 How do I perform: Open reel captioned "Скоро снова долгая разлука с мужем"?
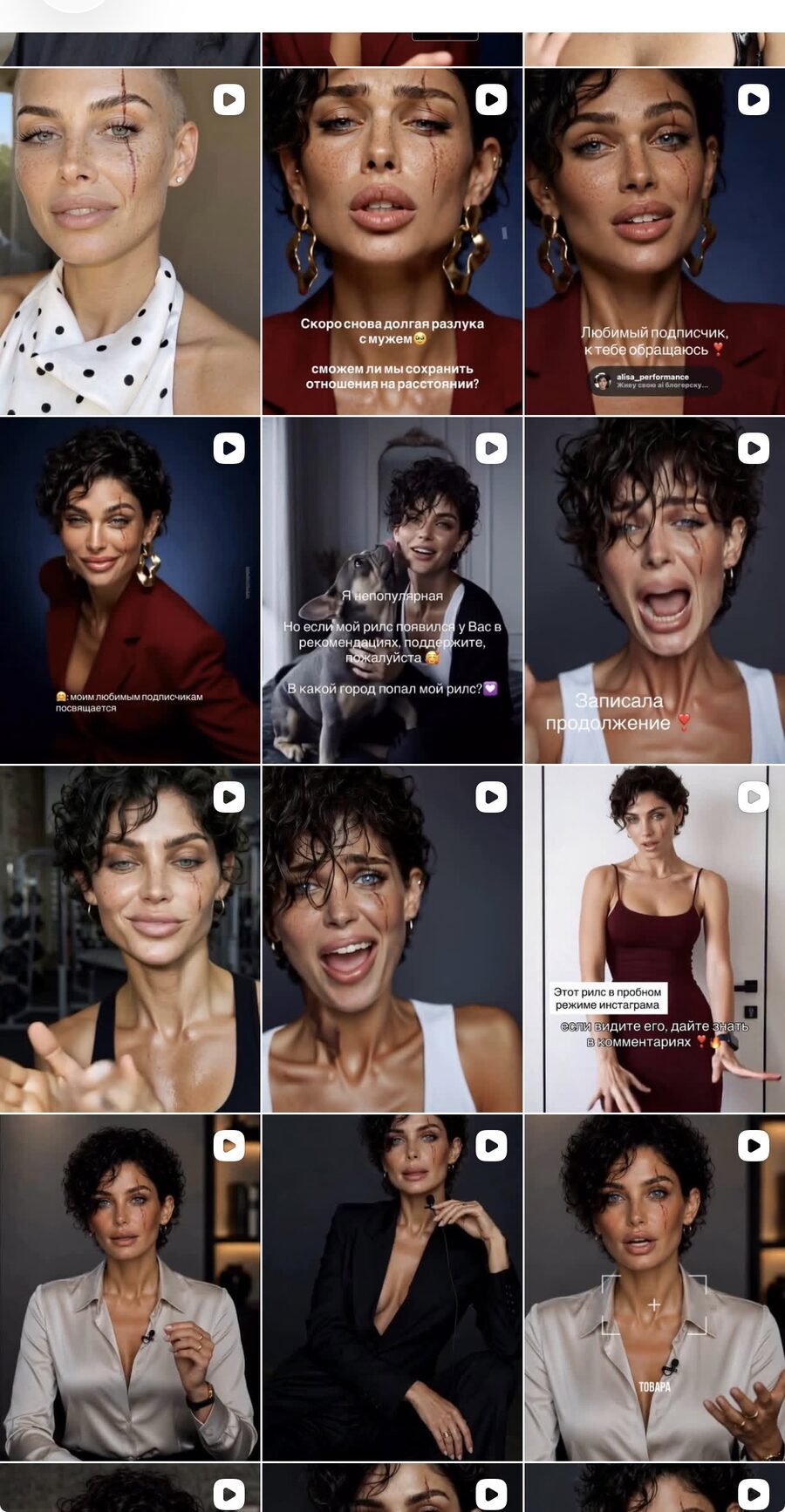point(392,242)
